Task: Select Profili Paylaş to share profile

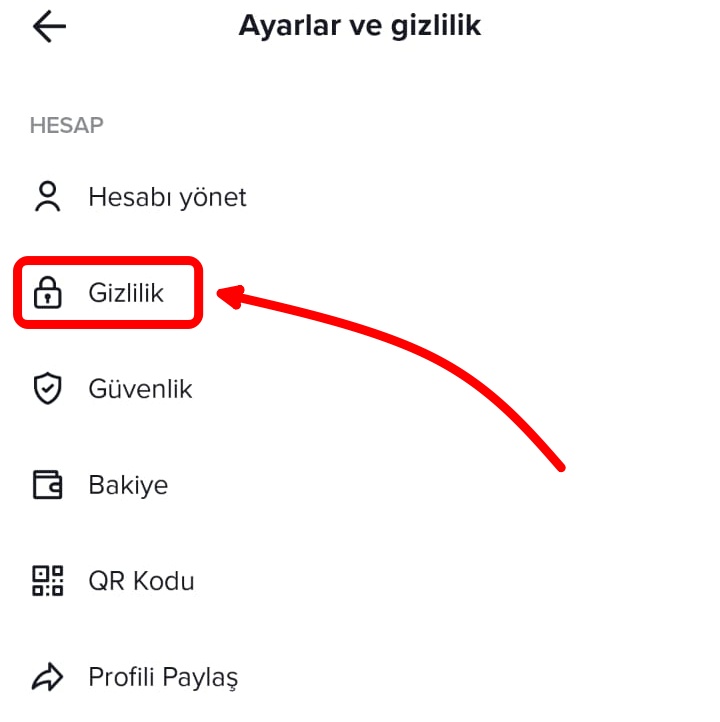Action: (162, 676)
